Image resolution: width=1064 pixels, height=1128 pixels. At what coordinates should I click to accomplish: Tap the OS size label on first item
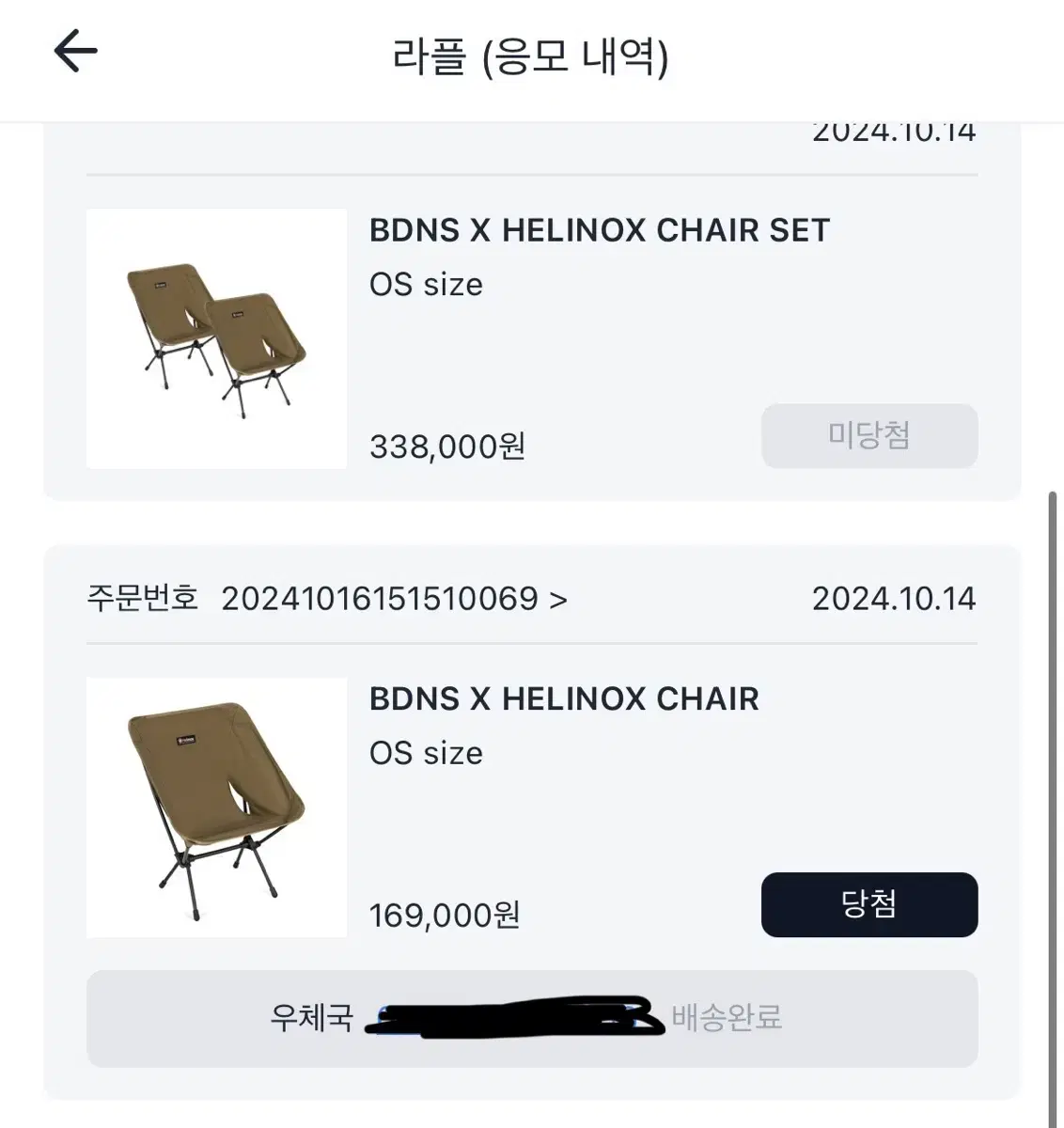[x=425, y=285]
